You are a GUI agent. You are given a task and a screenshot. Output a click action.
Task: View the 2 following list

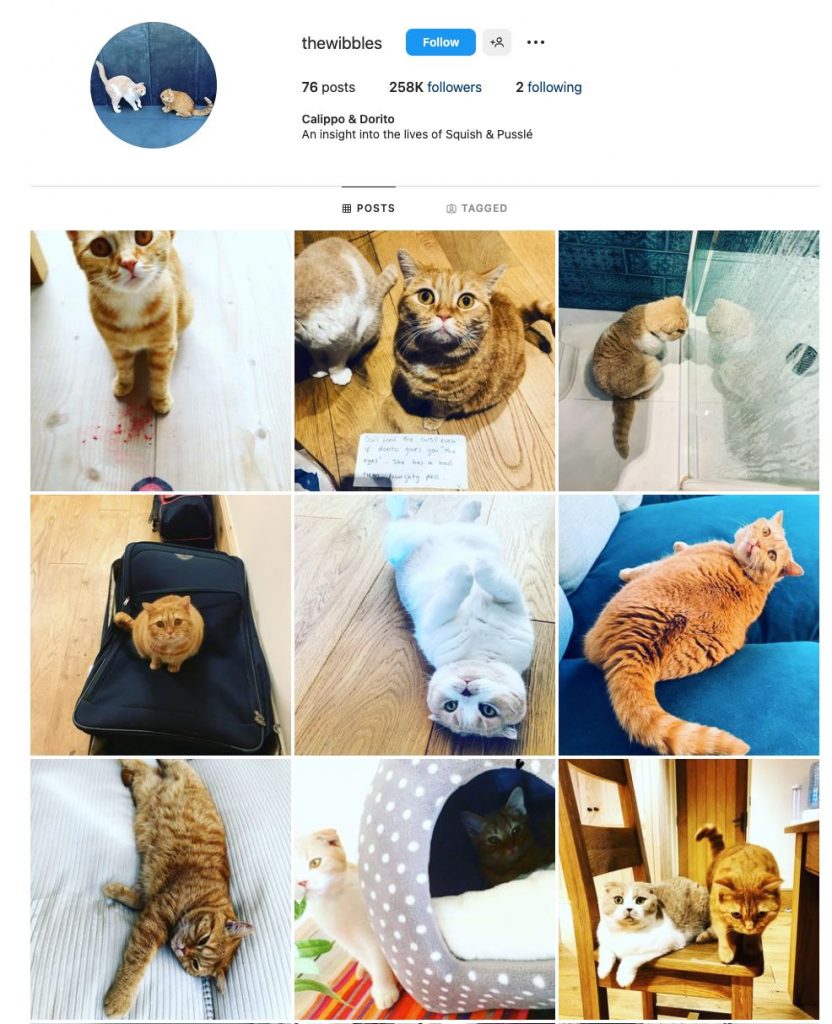[548, 87]
